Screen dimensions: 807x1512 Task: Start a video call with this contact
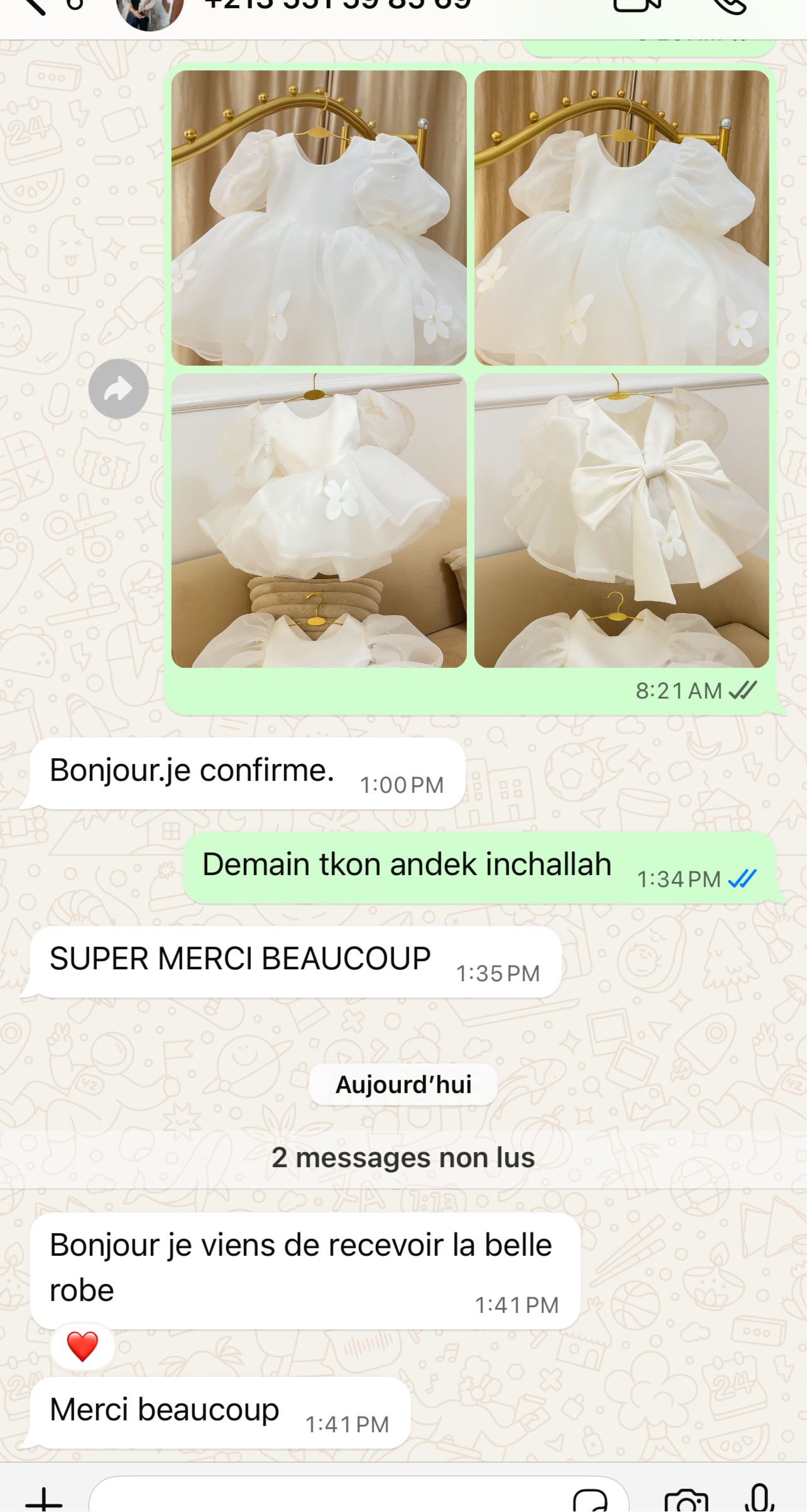point(636,6)
